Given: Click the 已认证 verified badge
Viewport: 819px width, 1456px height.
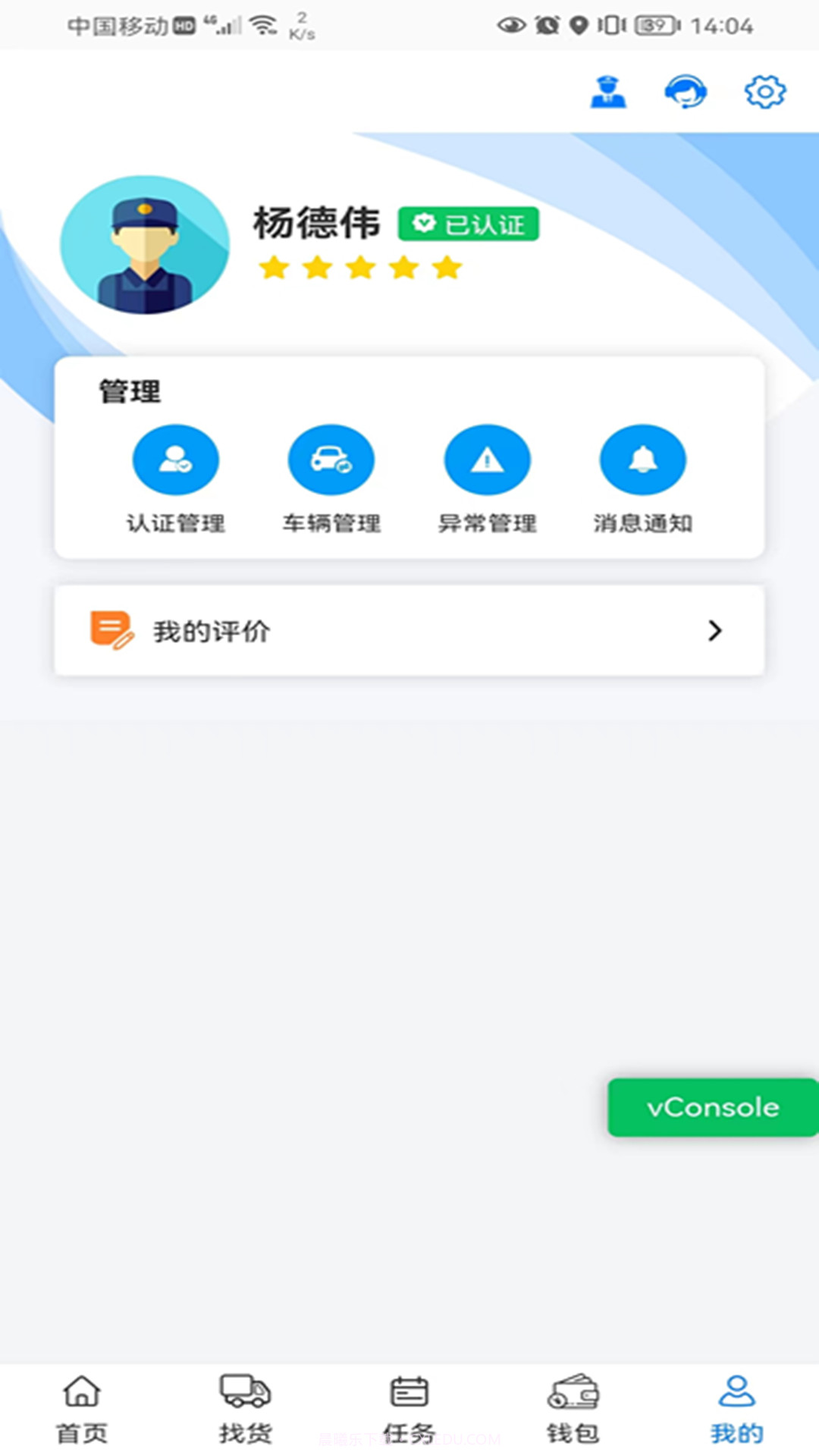Looking at the screenshot, I should [468, 224].
